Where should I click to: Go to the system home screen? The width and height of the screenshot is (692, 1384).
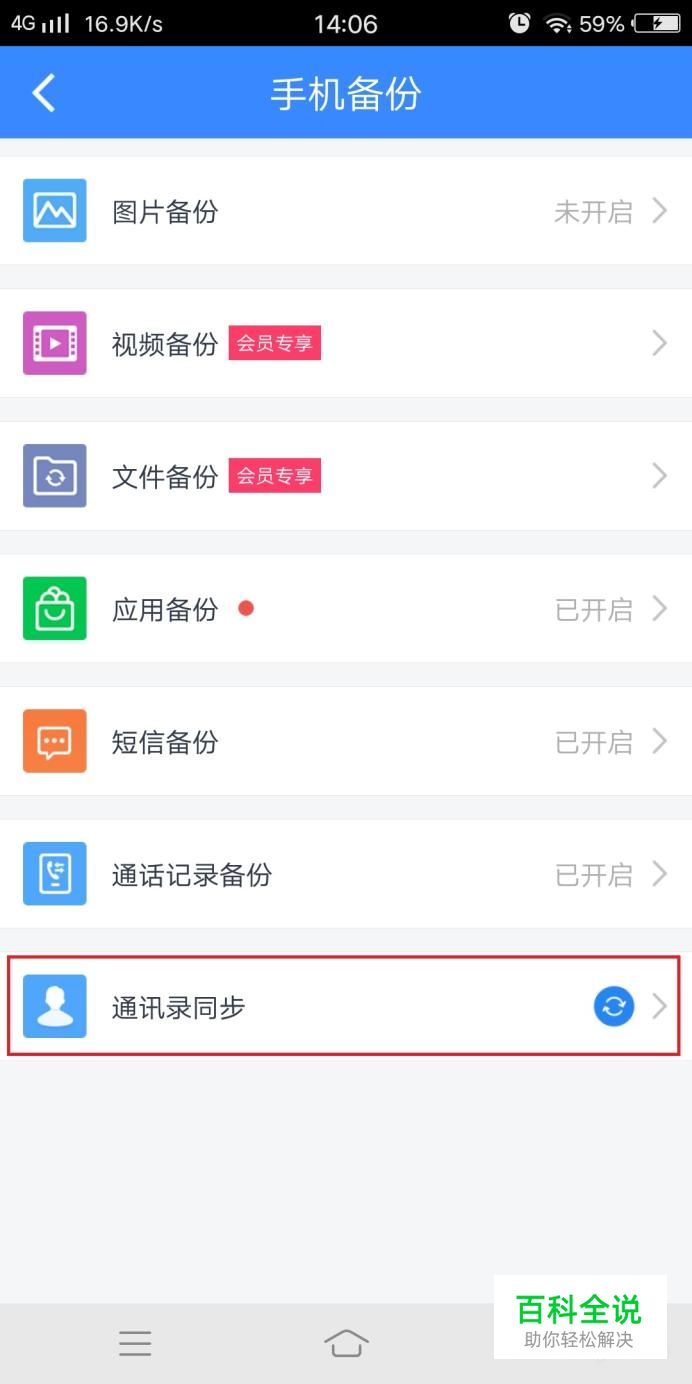coord(346,1343)
